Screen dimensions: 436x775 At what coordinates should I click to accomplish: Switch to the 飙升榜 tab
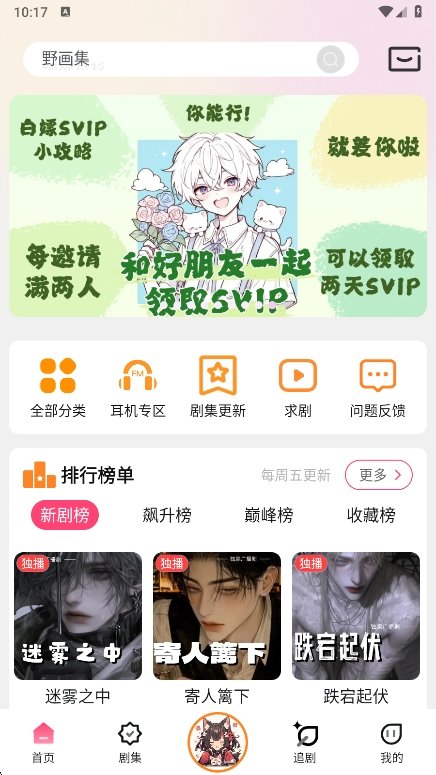coord(167,516)
